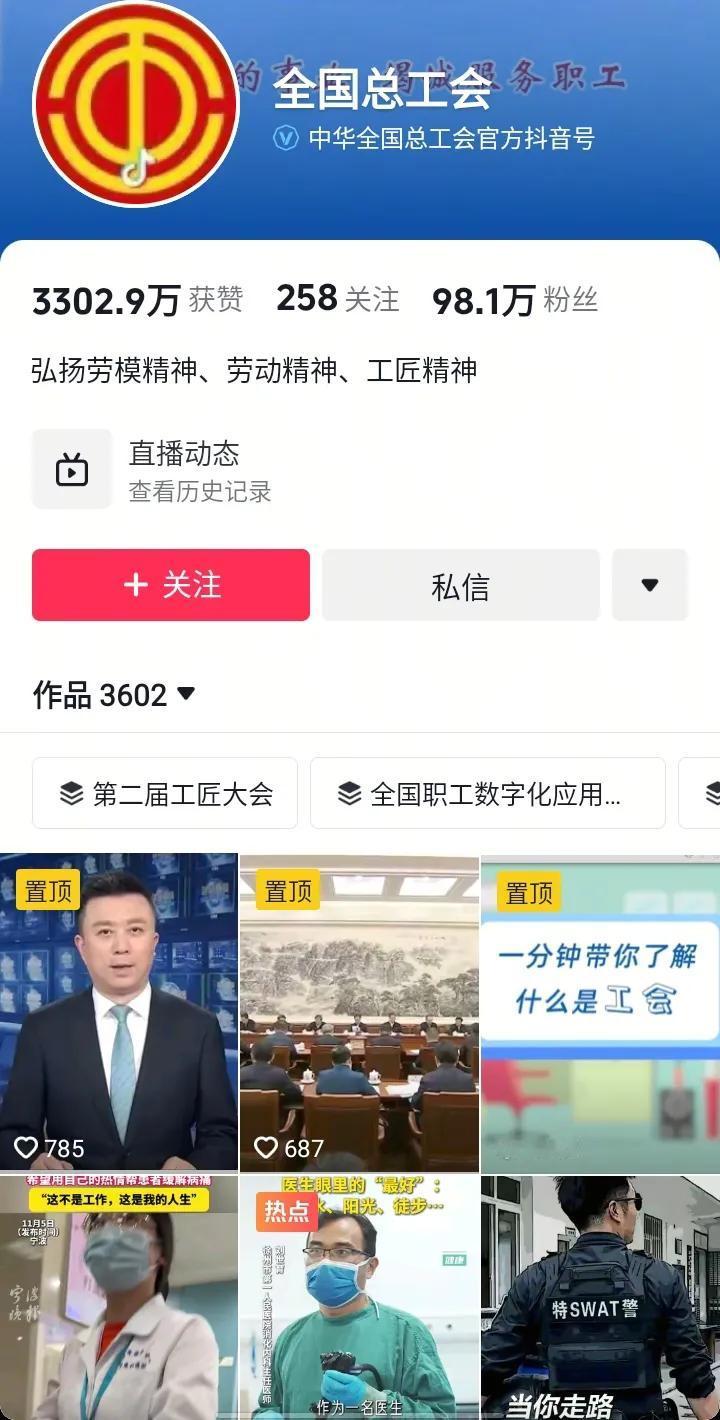Open the doctor 医生眼里的最好 video thumbnail
The image size is (720, 1420).
[x=359, y=1290]
